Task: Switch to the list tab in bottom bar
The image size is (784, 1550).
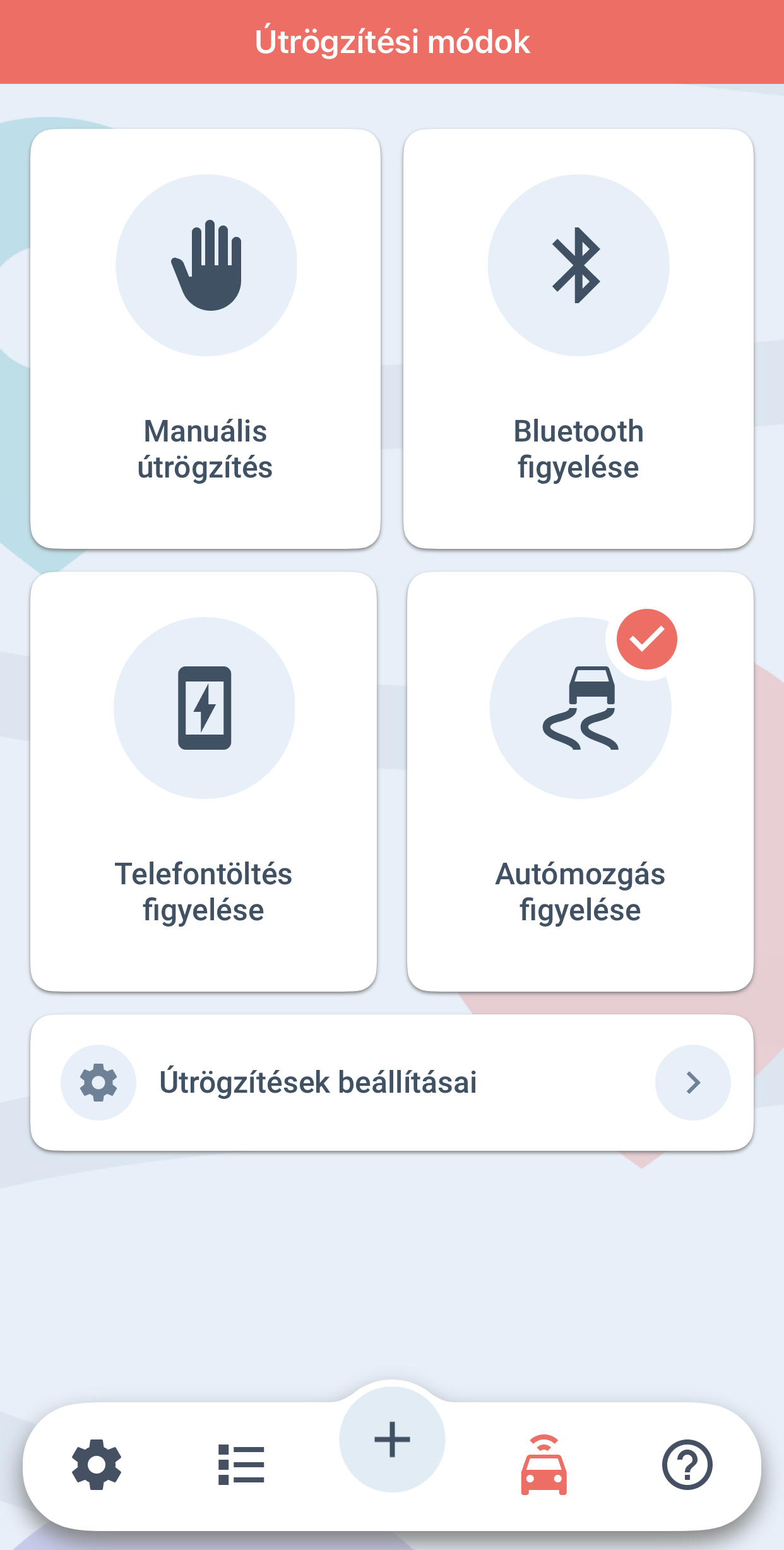Action: 241,1464
